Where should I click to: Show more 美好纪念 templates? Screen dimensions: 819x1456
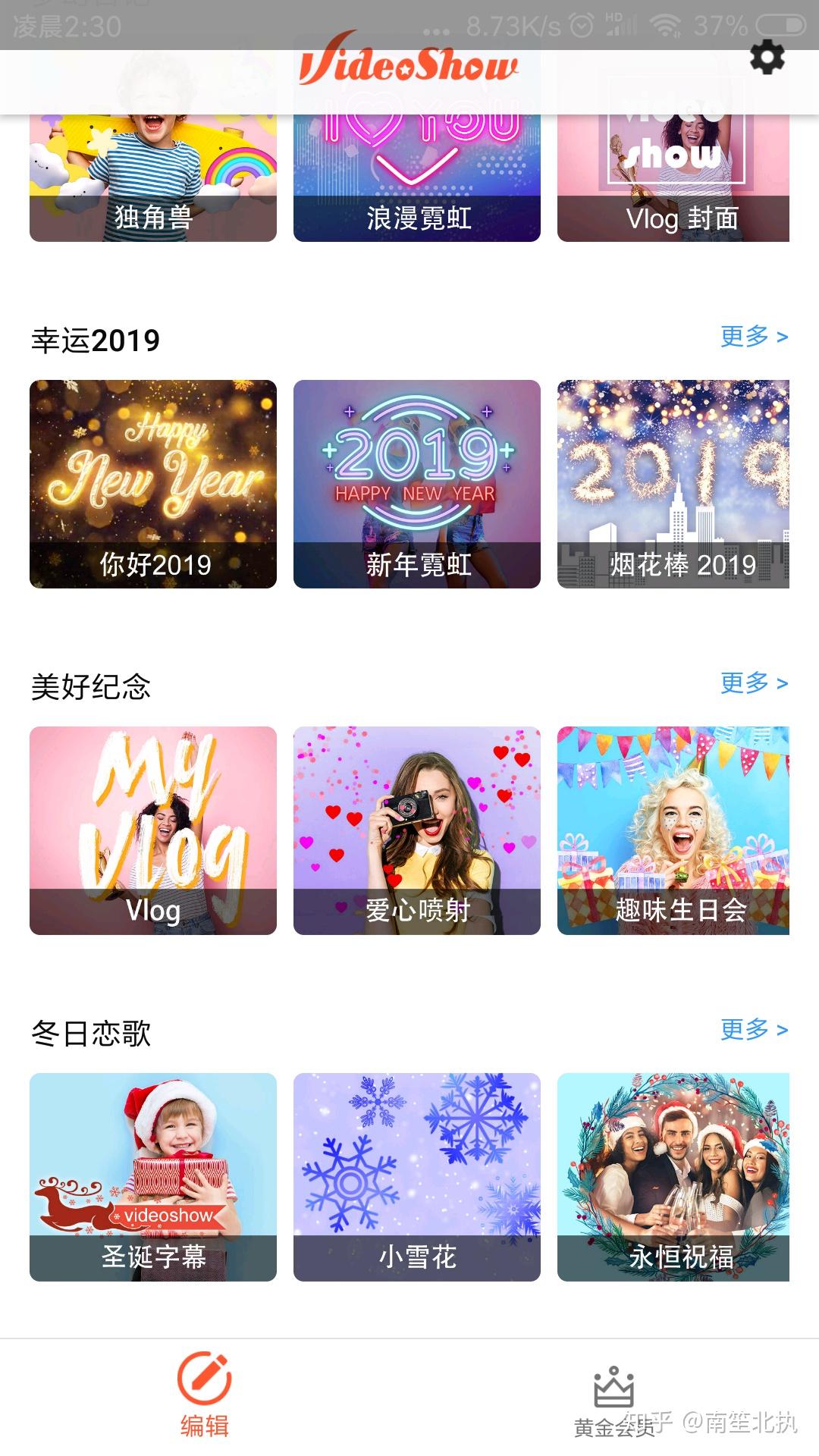pos(754,682)
